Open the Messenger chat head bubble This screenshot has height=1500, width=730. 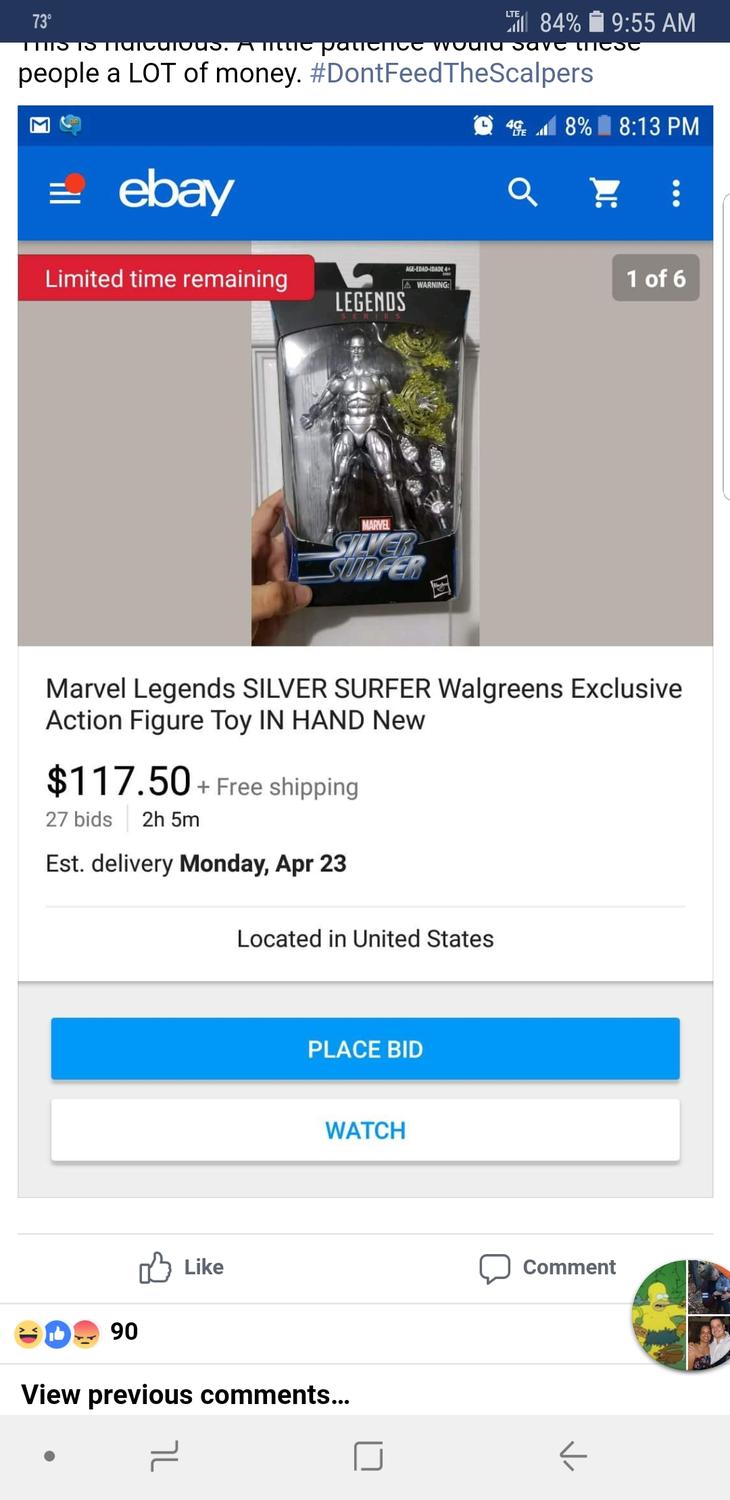(682, 1316)
